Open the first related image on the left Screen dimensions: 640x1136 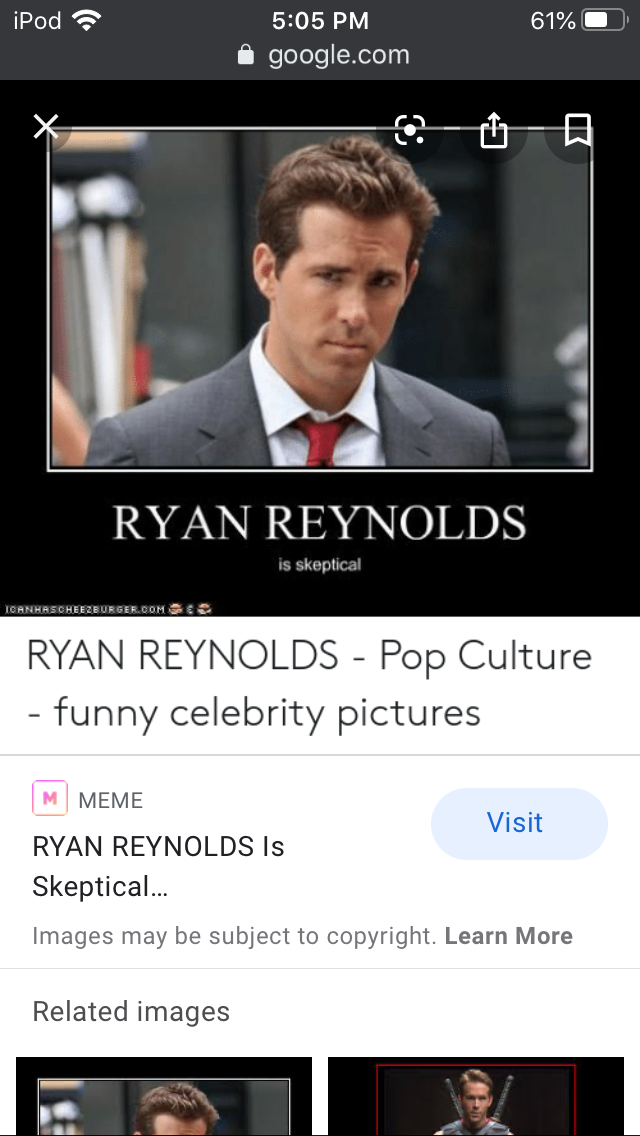pyautogui.click(x=164, y=1096)
